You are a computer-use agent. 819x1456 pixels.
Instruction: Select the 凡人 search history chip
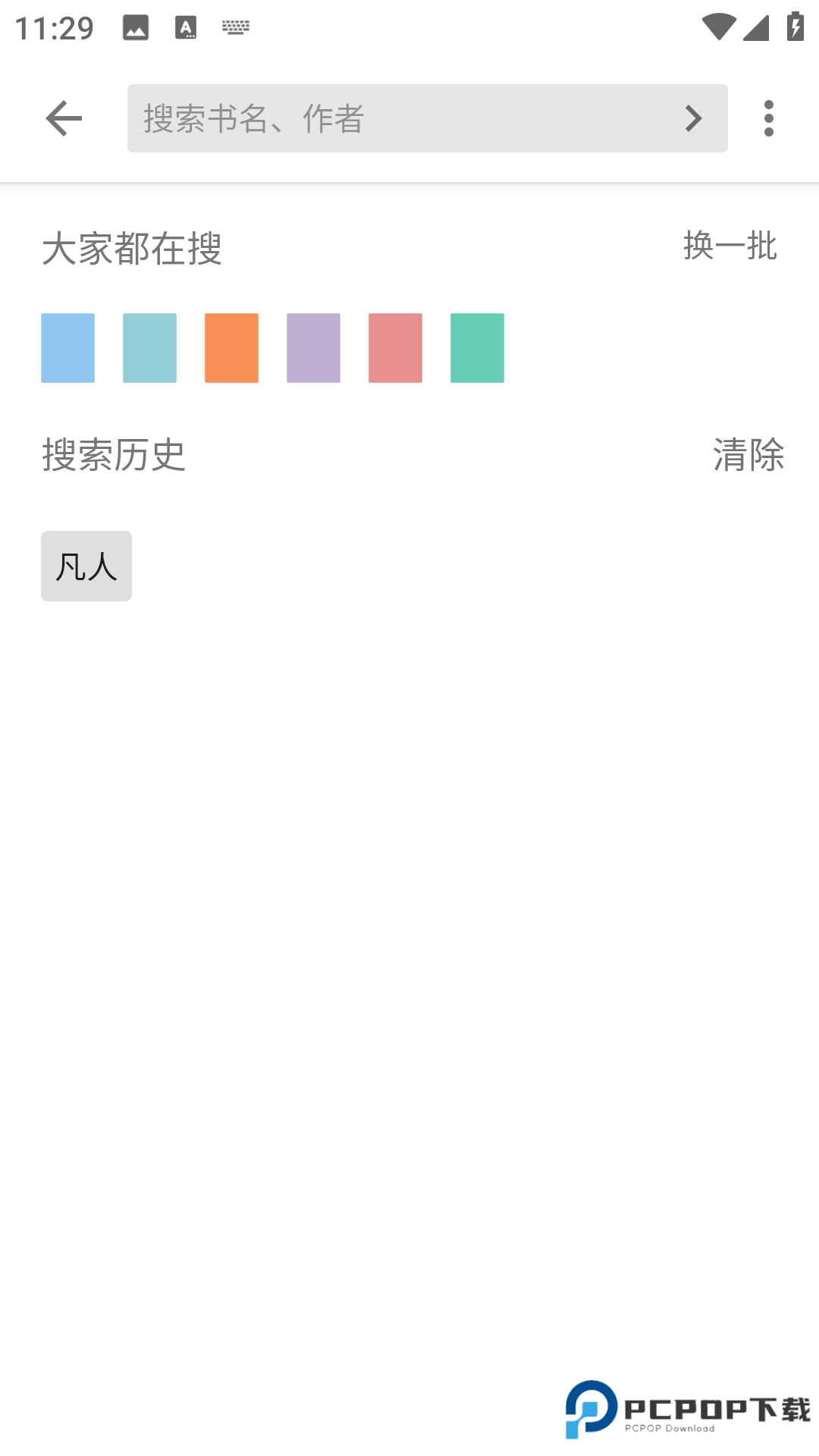coord(86,566)
